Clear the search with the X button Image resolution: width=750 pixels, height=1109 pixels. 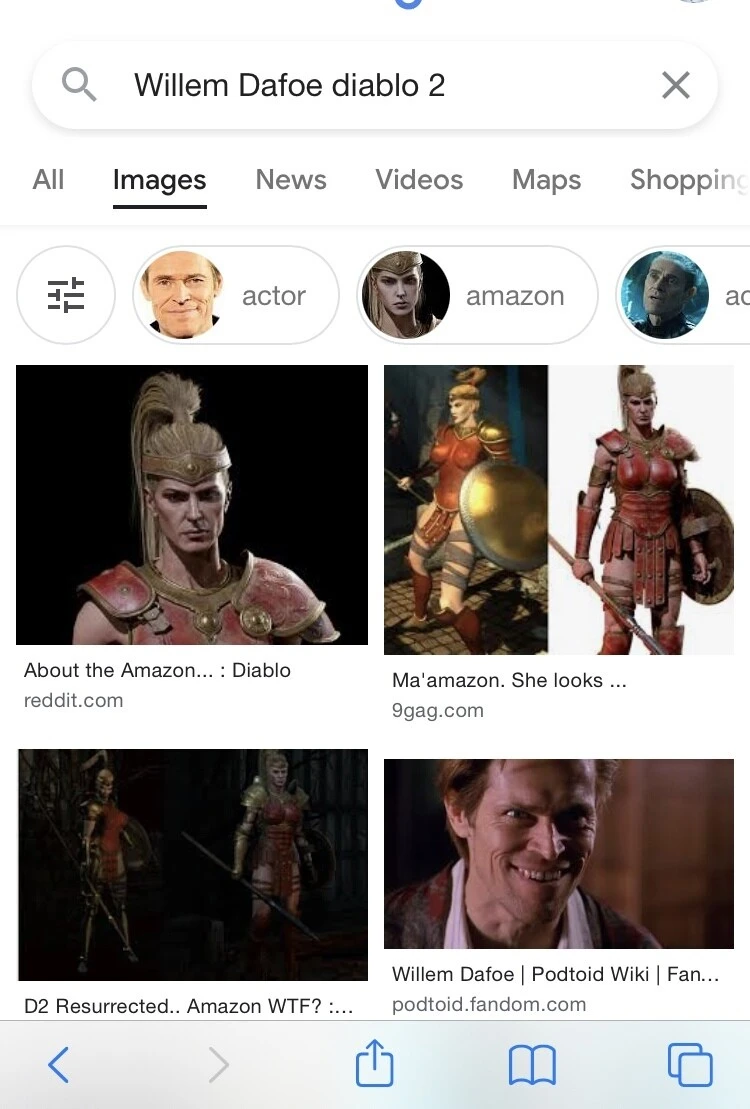675,85
